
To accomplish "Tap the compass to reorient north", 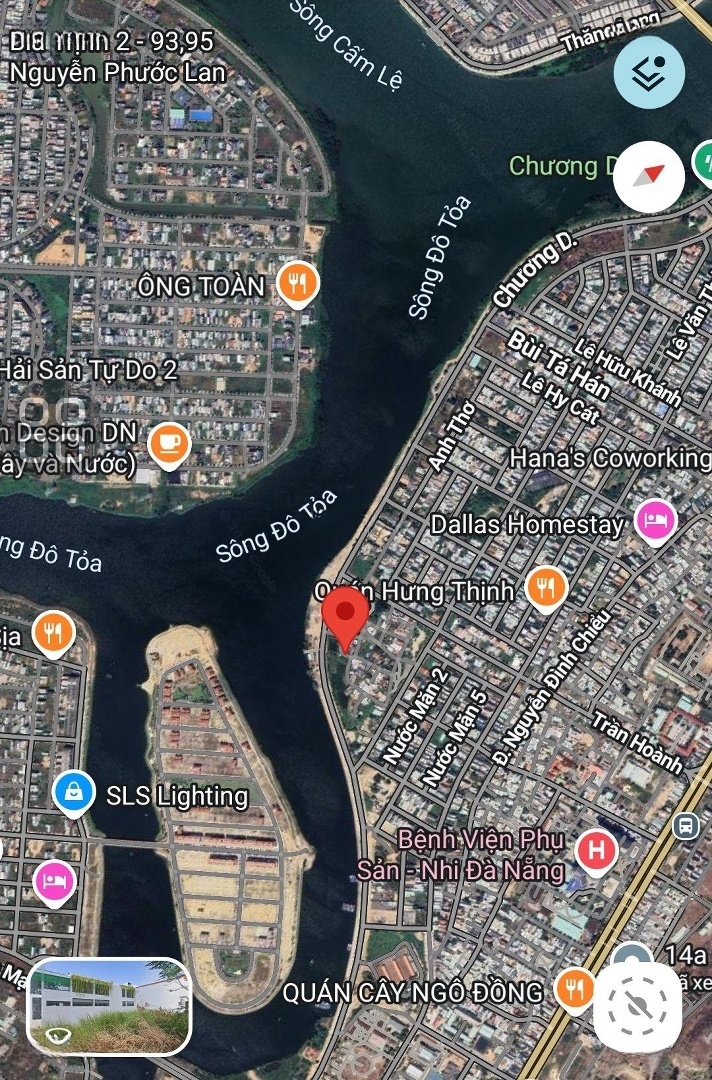I will coord(649,175).
